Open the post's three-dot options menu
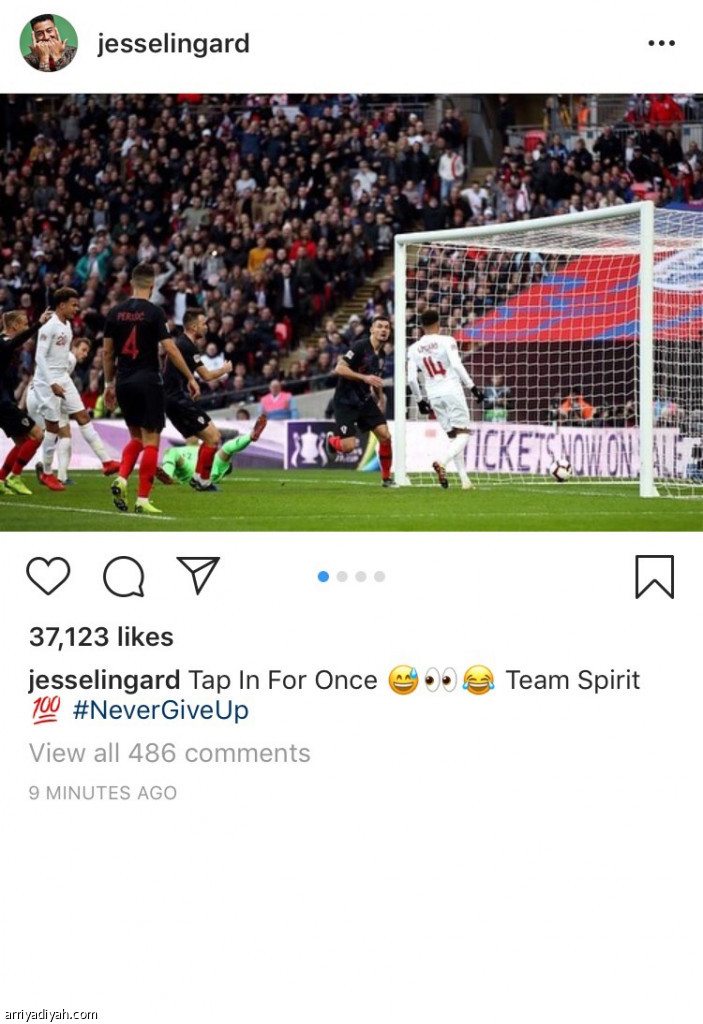This screenshot has height=1024, width=703. (x=661, y=44)
